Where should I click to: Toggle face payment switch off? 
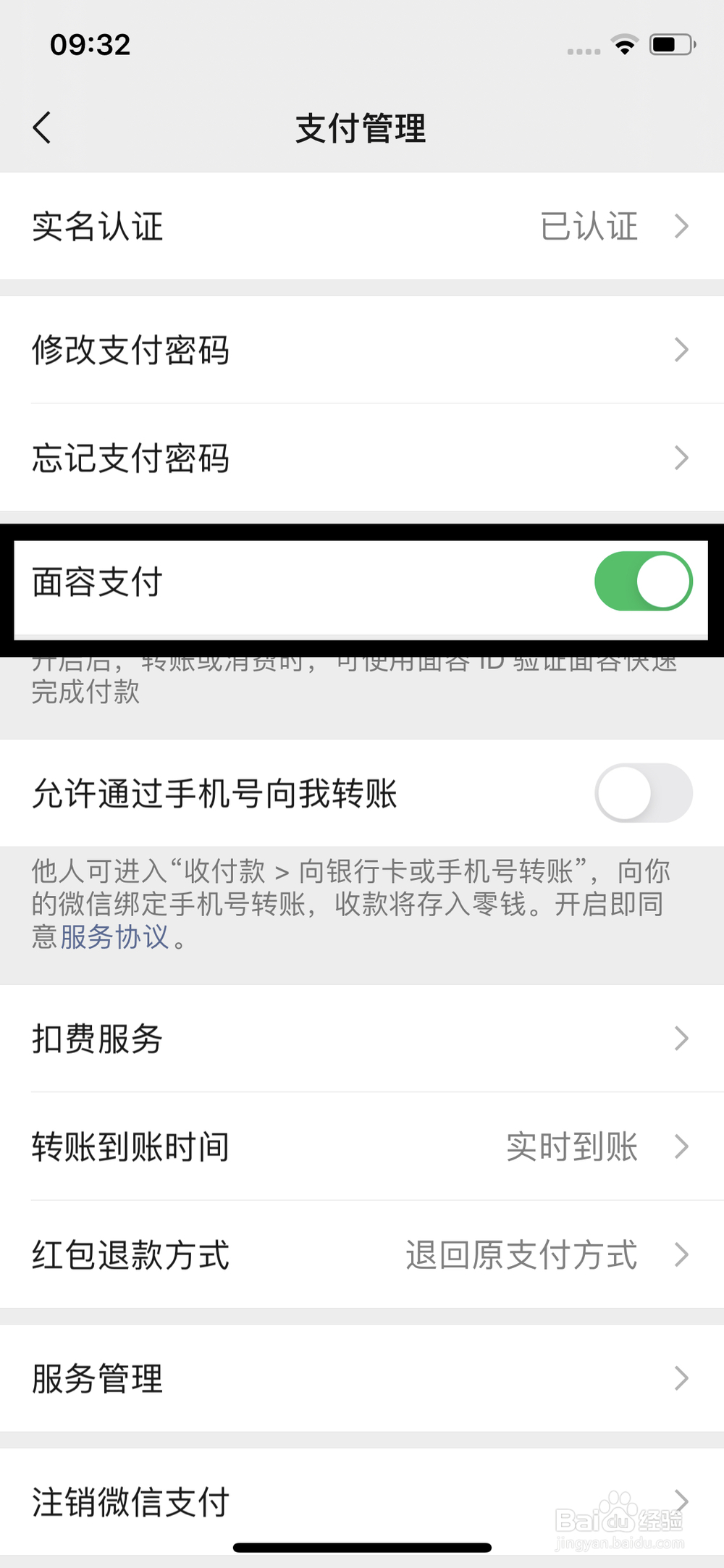(x=643, y=581)
